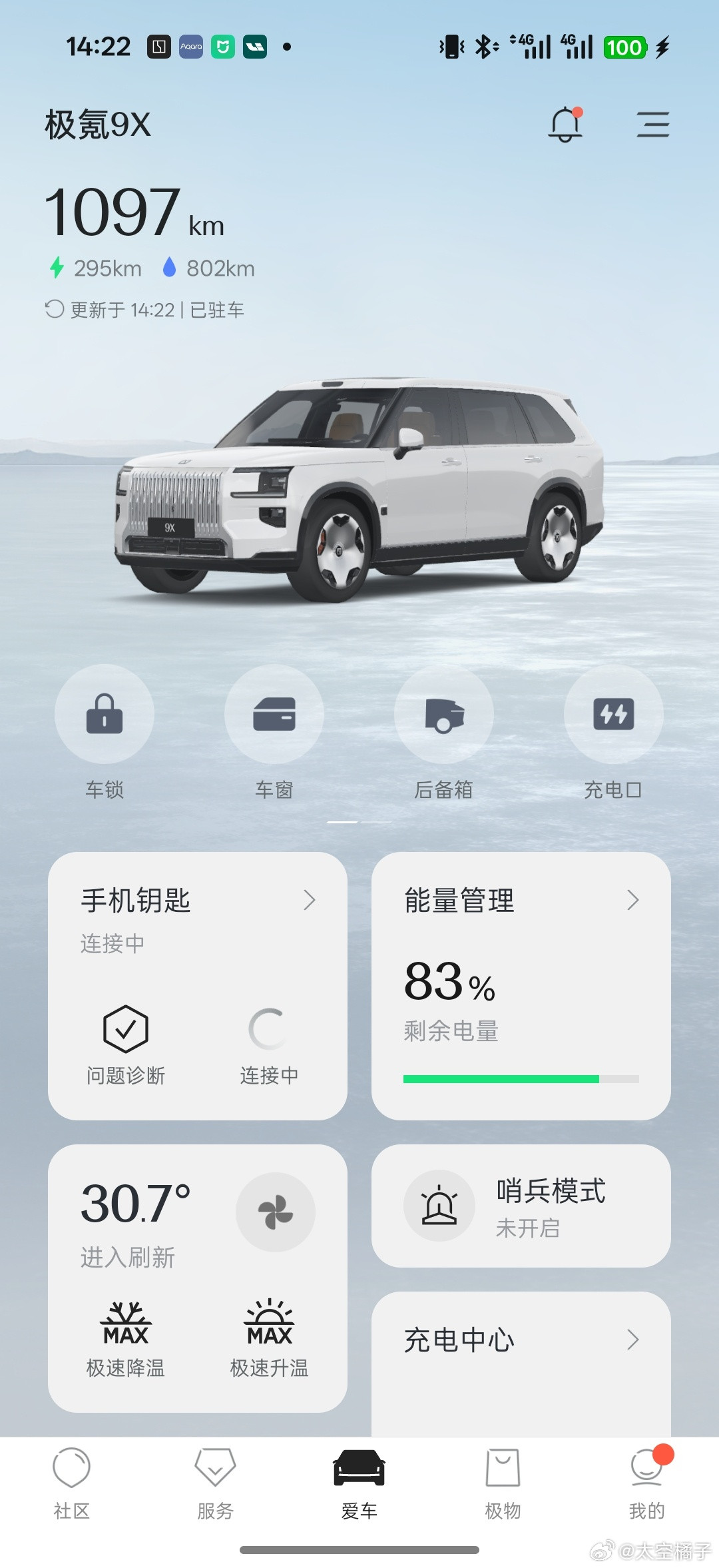
Task: Tap the fan icon on the climate card
Action: (x=276, y=1212)
